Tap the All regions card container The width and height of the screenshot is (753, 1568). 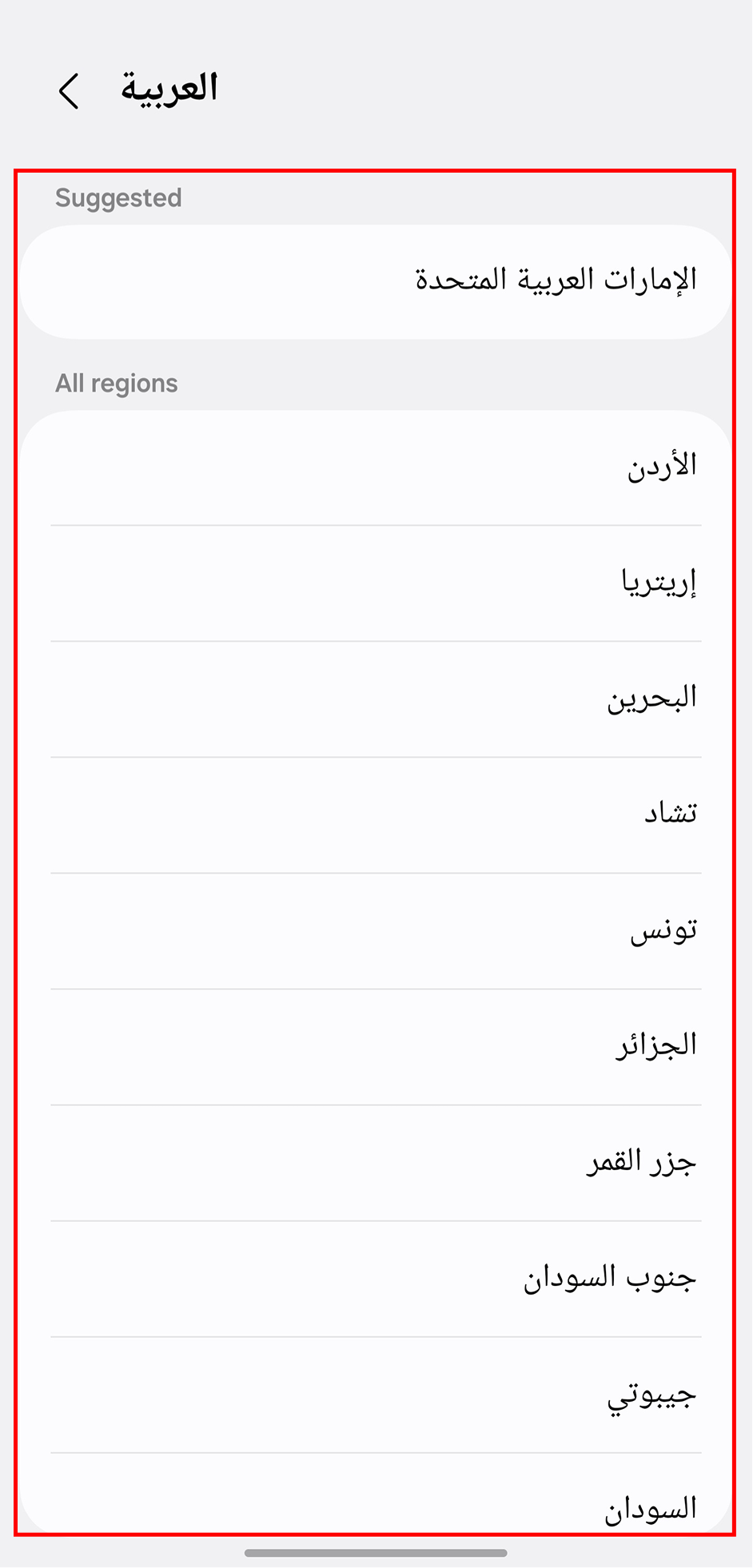(376, 959)
